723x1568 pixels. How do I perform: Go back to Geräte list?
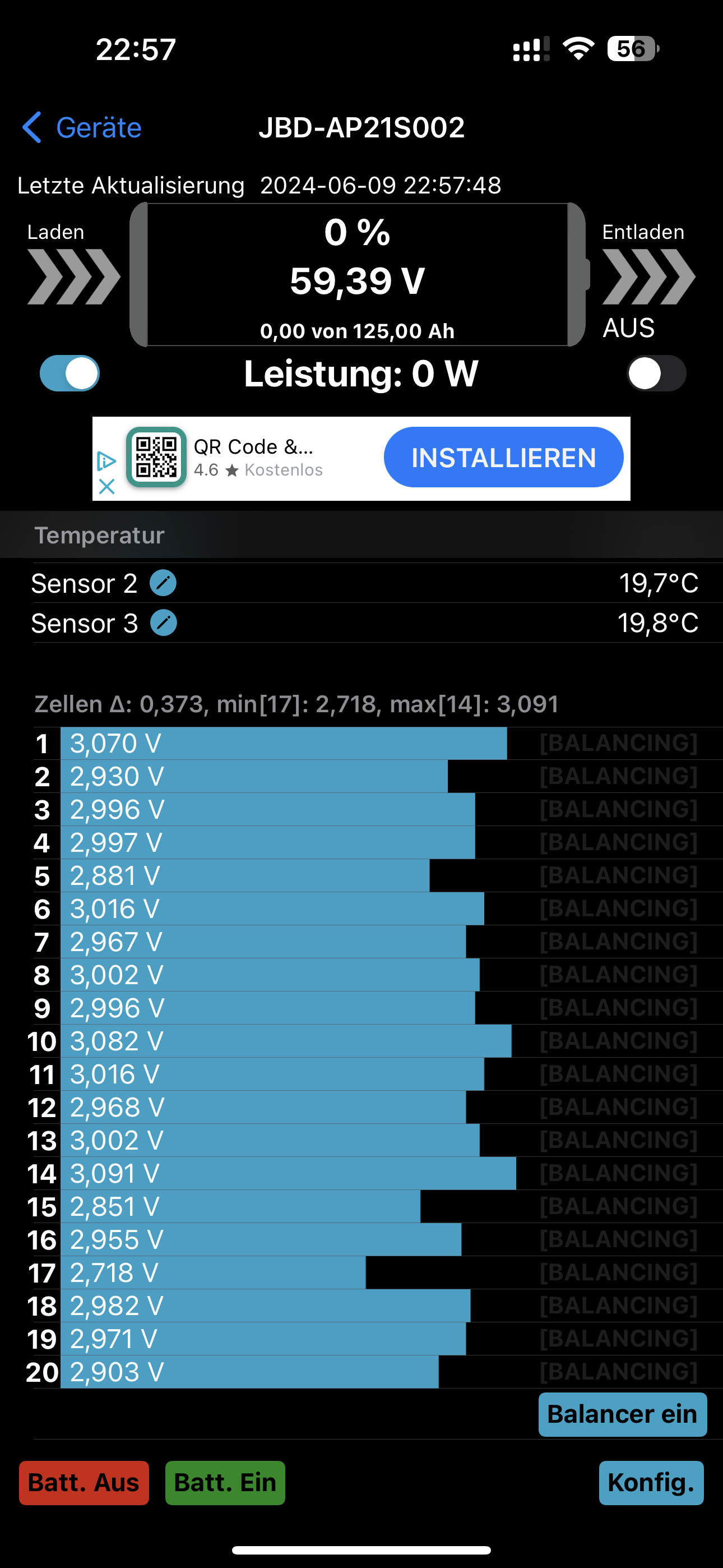point(82,127)
